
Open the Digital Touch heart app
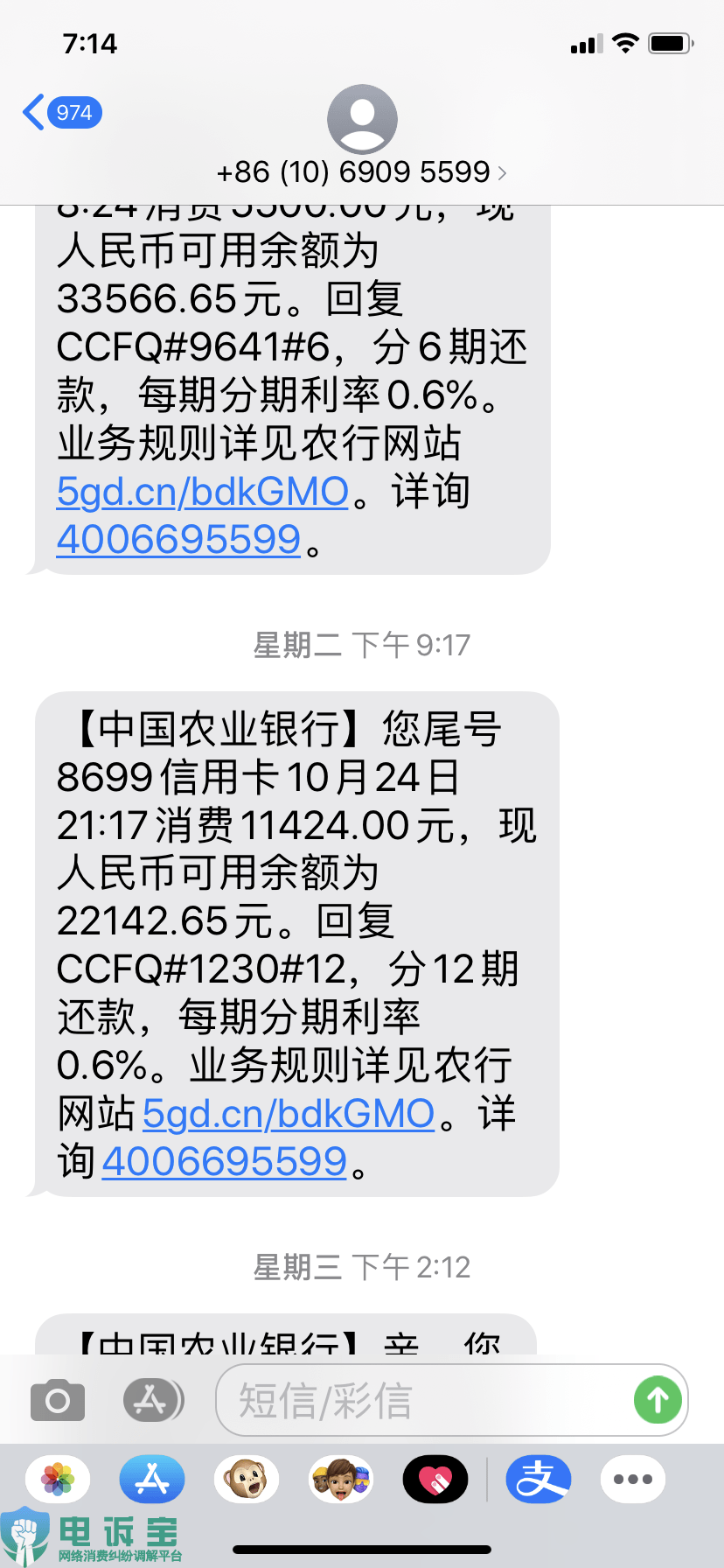(435, 1480)
